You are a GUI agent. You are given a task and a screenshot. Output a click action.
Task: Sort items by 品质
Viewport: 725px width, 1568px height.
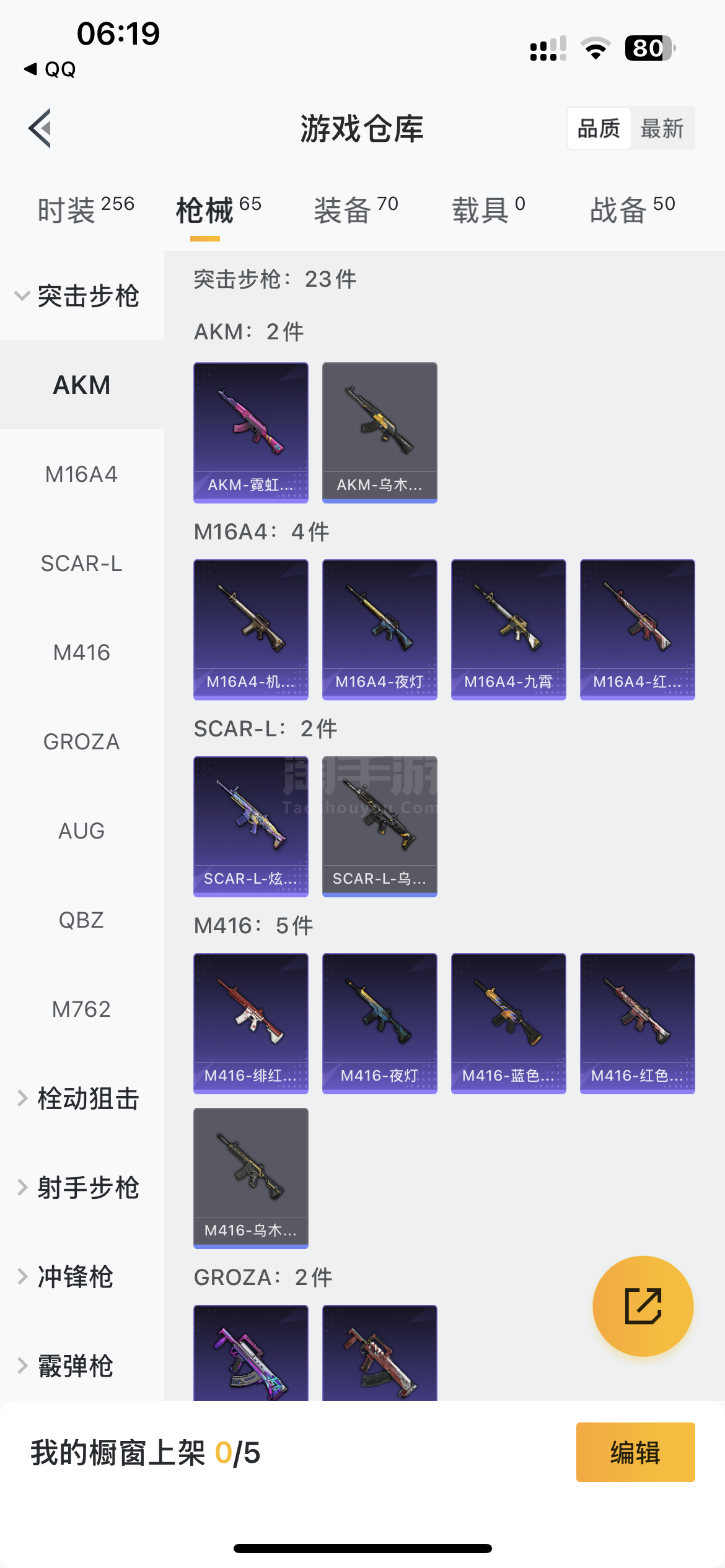pyautogui.click(x=599, y=129)
